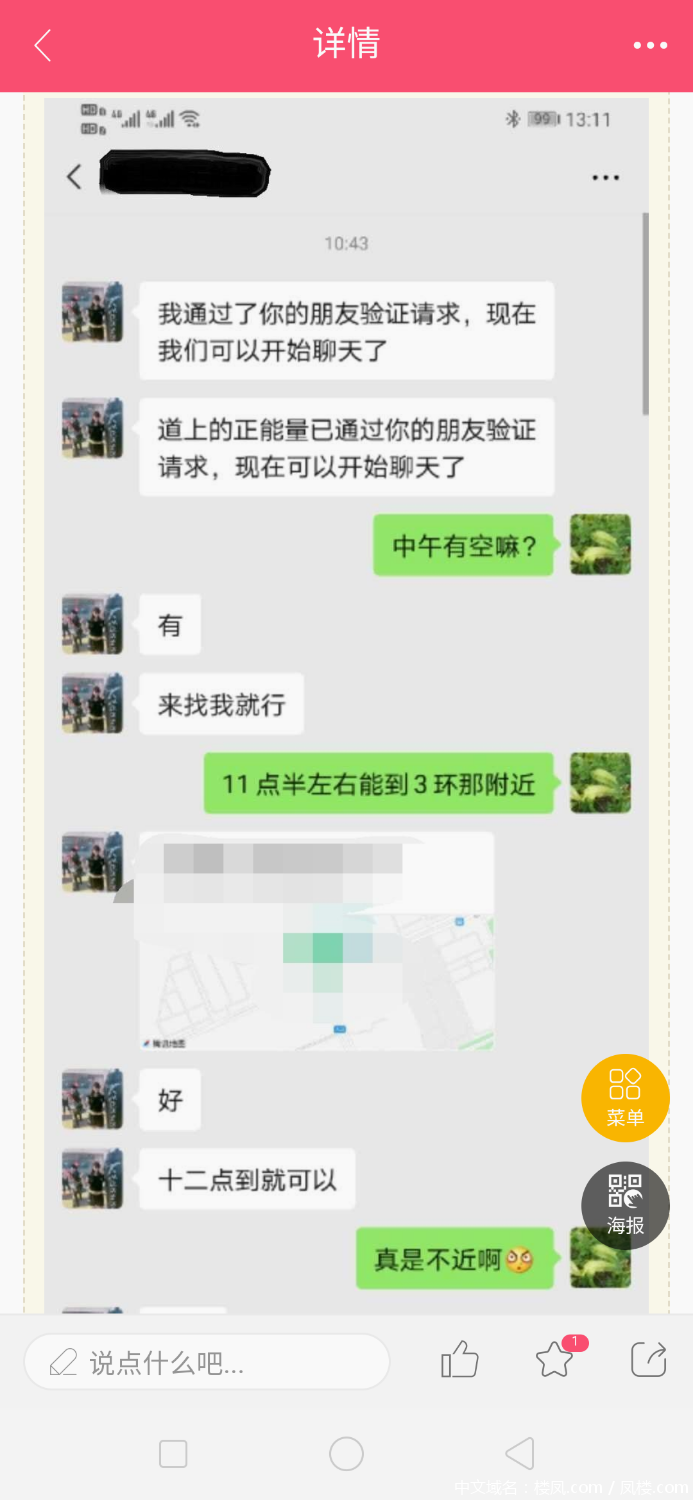Share this post
Screen dimensions: 693x1500
648,1360
